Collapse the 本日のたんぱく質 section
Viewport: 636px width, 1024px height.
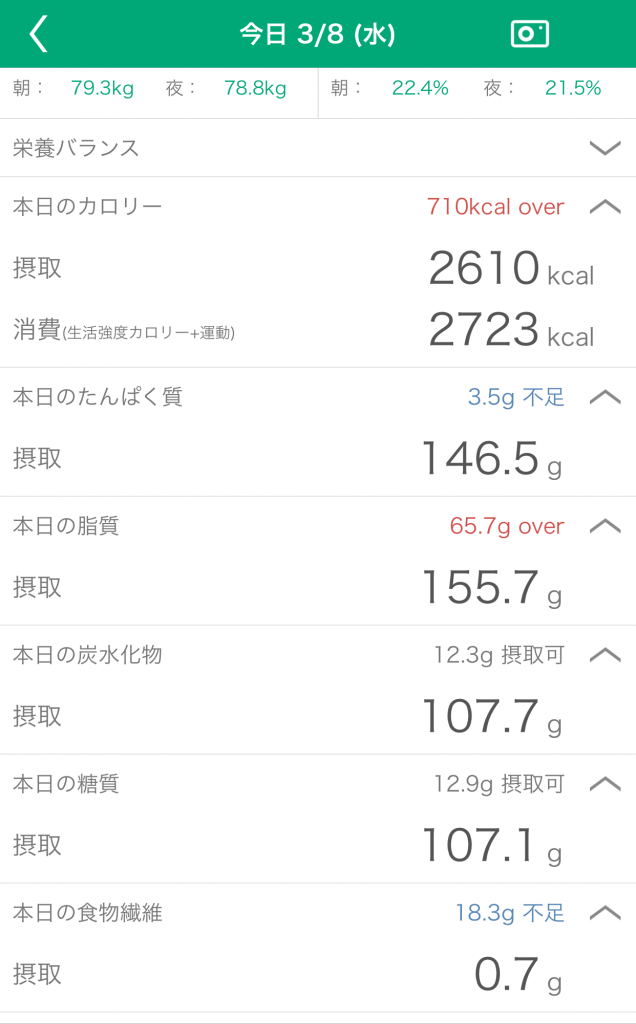coord(605,397)
